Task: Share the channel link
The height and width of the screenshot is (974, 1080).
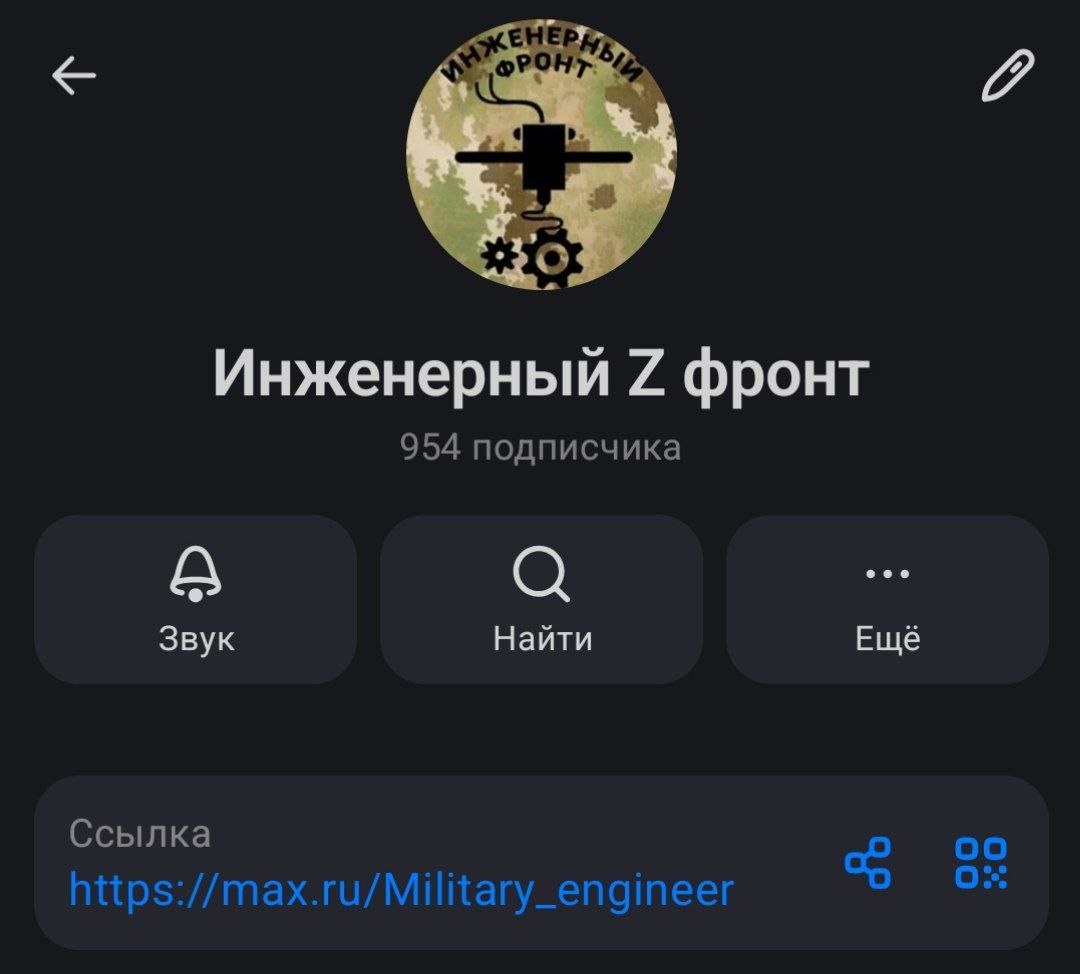Action: pyautogui.click(x=868, y=862)
